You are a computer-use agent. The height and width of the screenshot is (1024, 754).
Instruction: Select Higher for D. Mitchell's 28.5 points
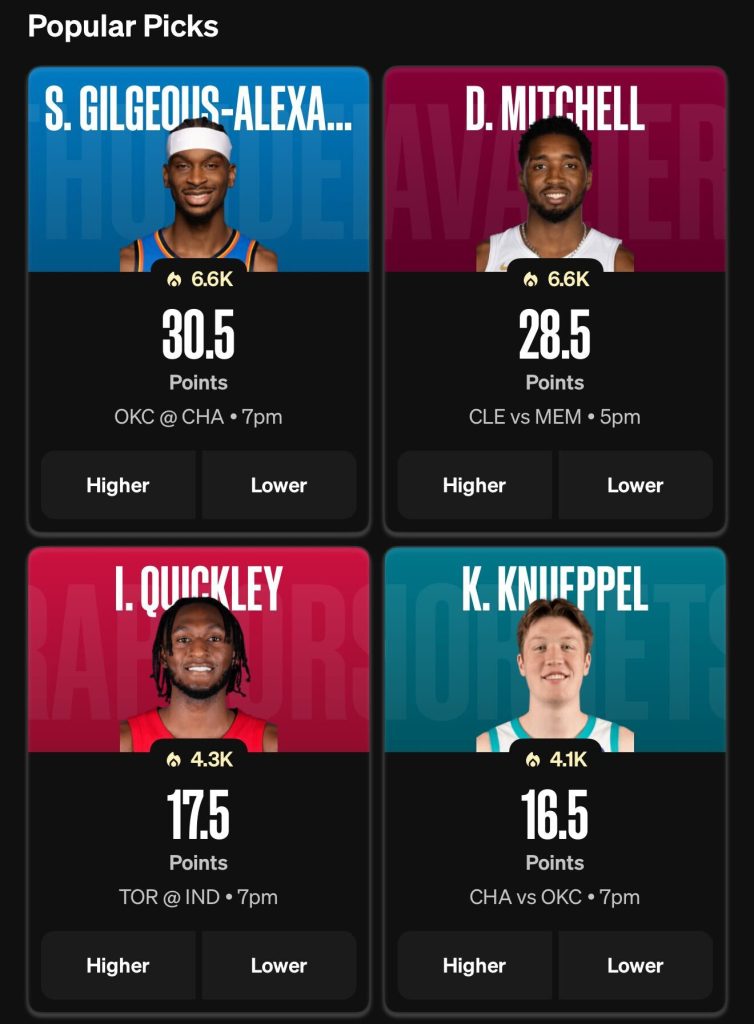tap(474, 485)
